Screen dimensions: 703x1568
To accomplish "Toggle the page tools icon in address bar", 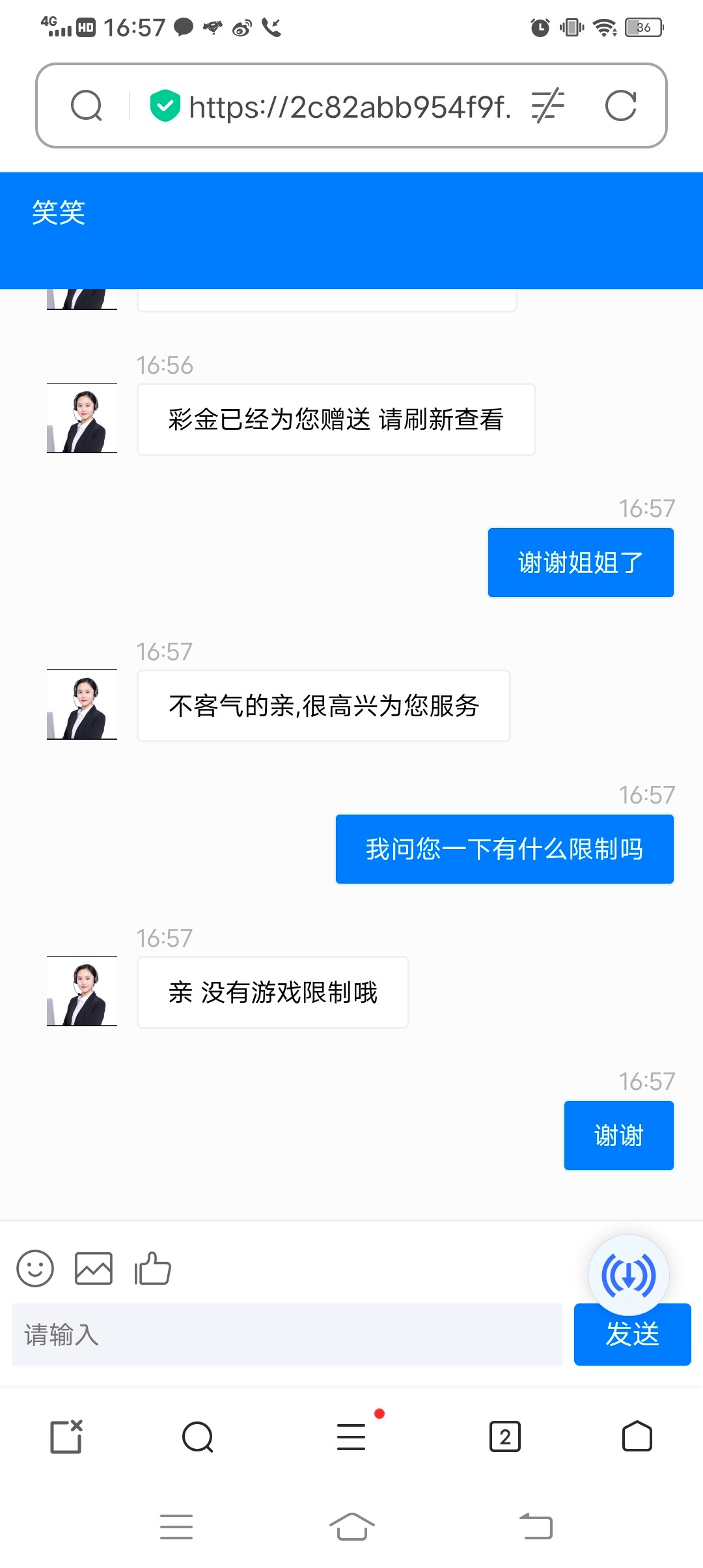I will coord(547,106).
